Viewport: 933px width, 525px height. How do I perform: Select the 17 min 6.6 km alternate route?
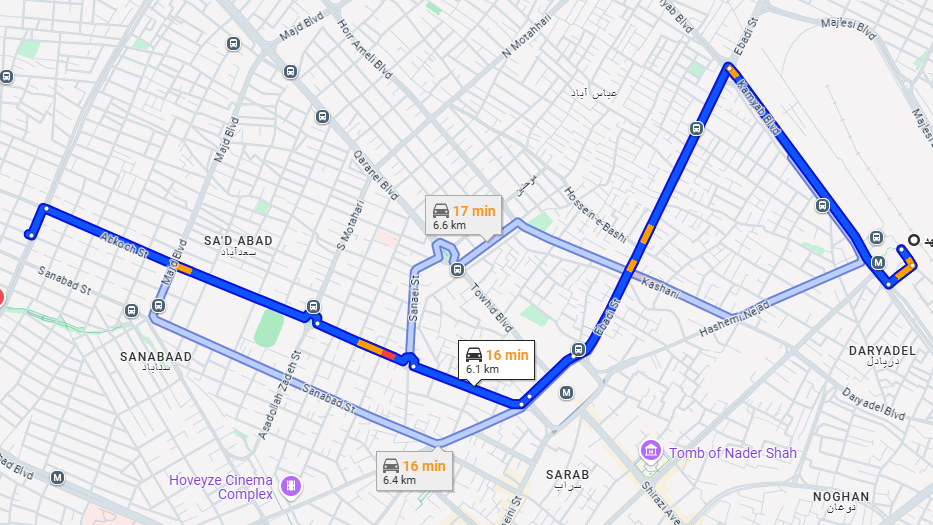[461, 216]
